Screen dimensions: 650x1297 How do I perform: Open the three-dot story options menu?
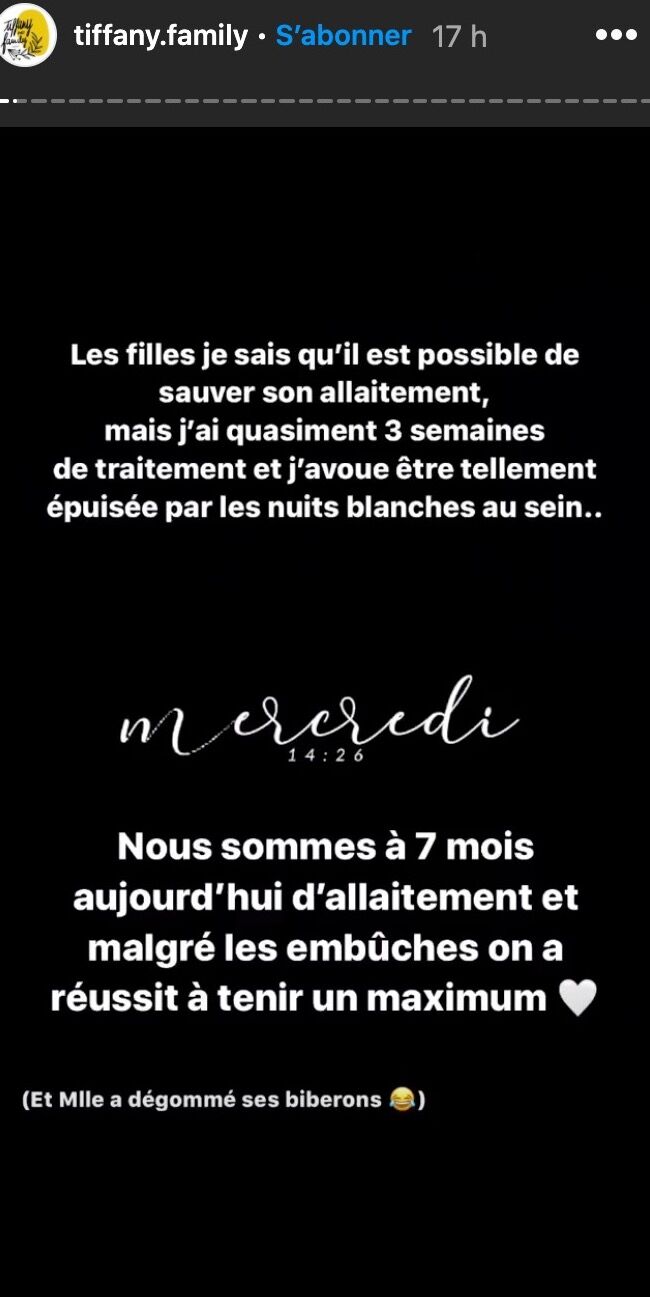click(615, 35)
